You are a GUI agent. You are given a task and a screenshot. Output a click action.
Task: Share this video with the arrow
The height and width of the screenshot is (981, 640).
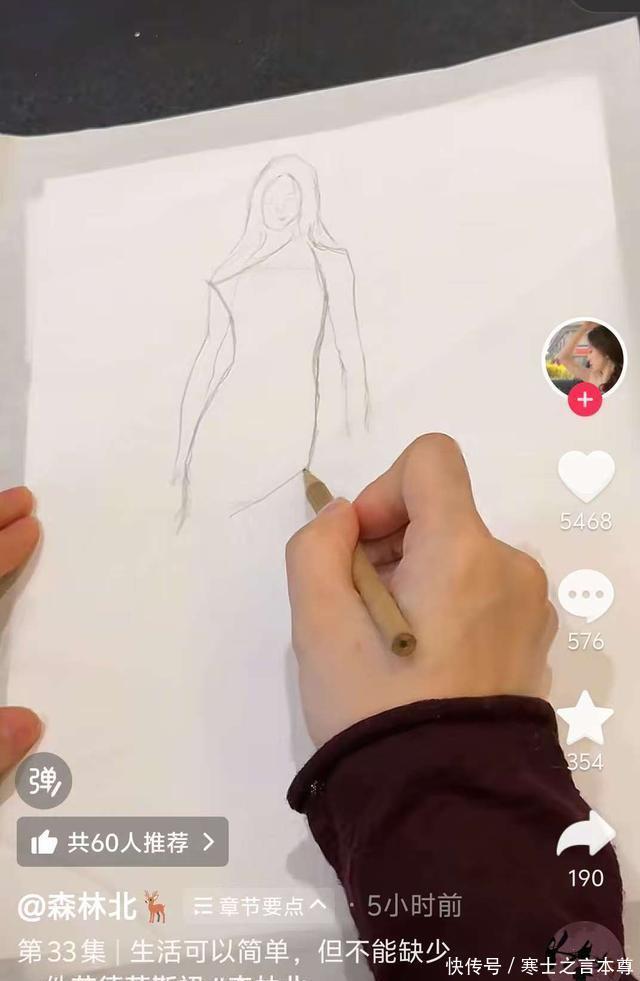click(x=586, y=834)
